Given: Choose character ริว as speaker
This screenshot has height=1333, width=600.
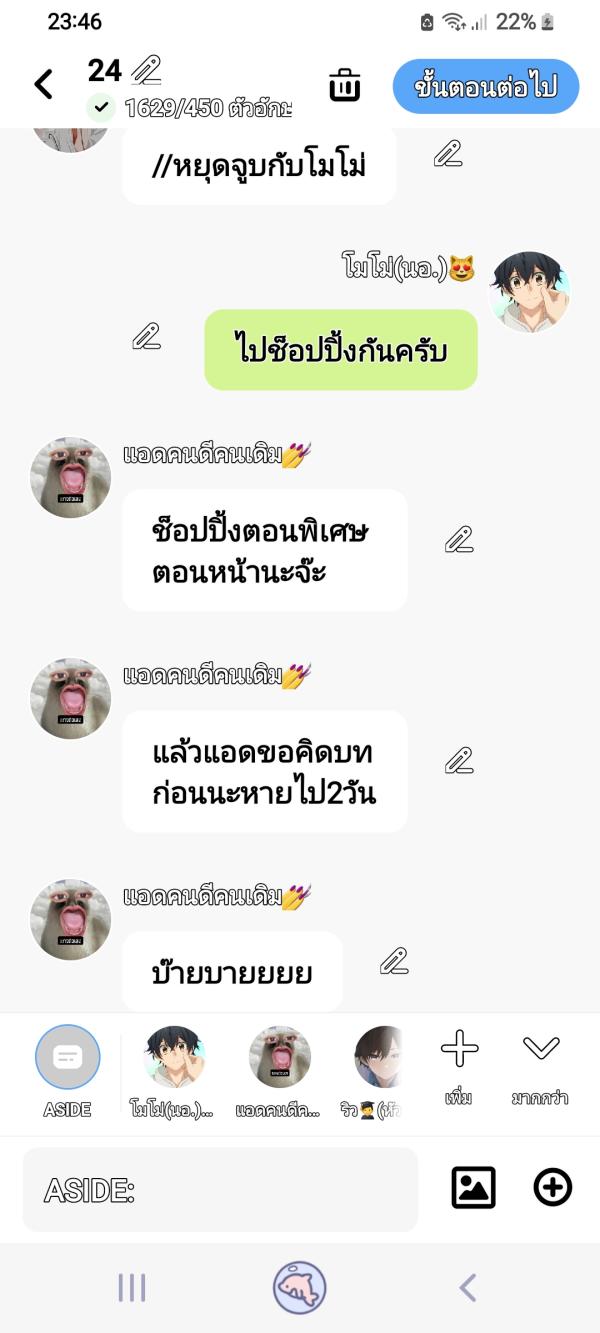Looking at the screenshot, I should coord(379,1058).
